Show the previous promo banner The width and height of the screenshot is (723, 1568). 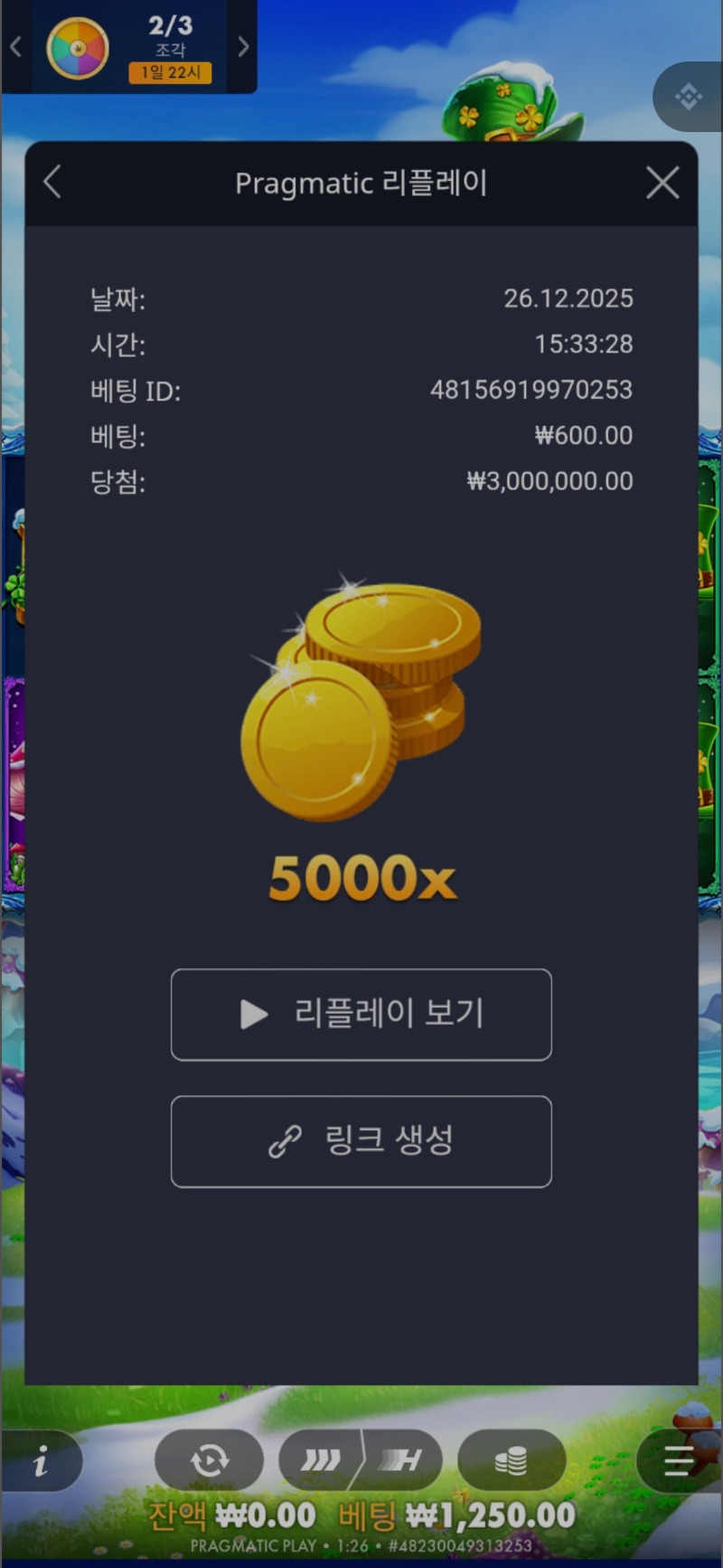[x=15, y=47]
